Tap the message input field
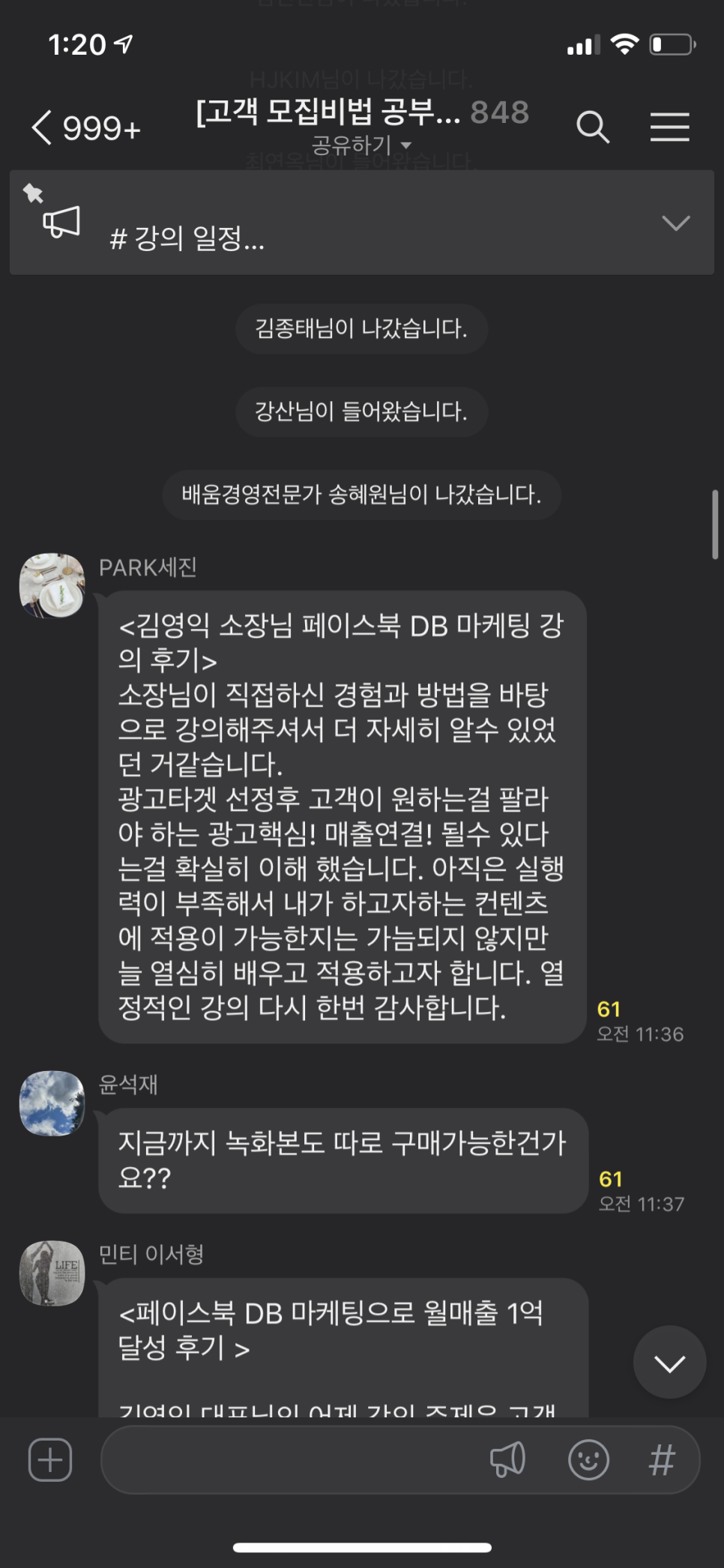Viewport: 724px width, 1568px height. point(292,1459)
